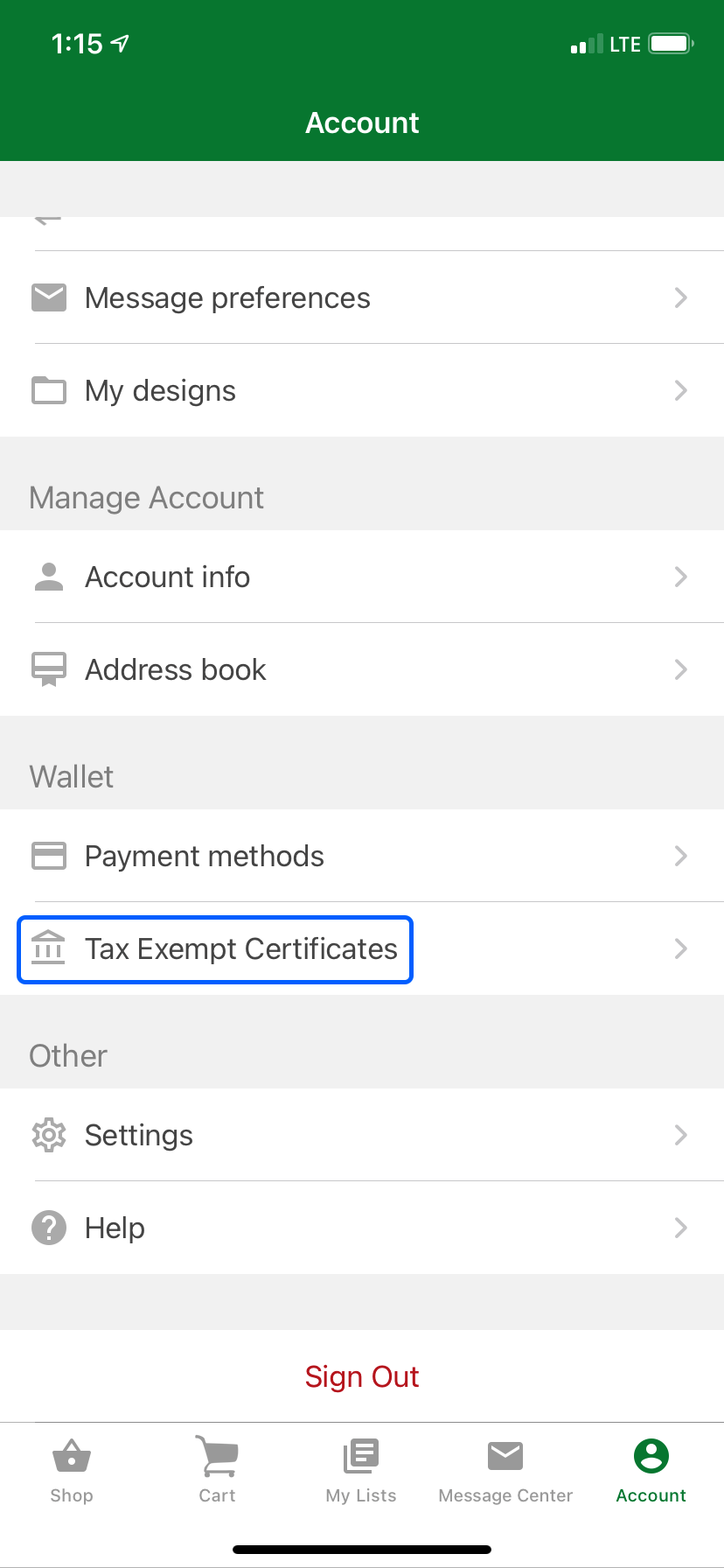Tap Sign Out
Image resolution: width=724 pixels, height=1568 pixels.
point(362,1377)
